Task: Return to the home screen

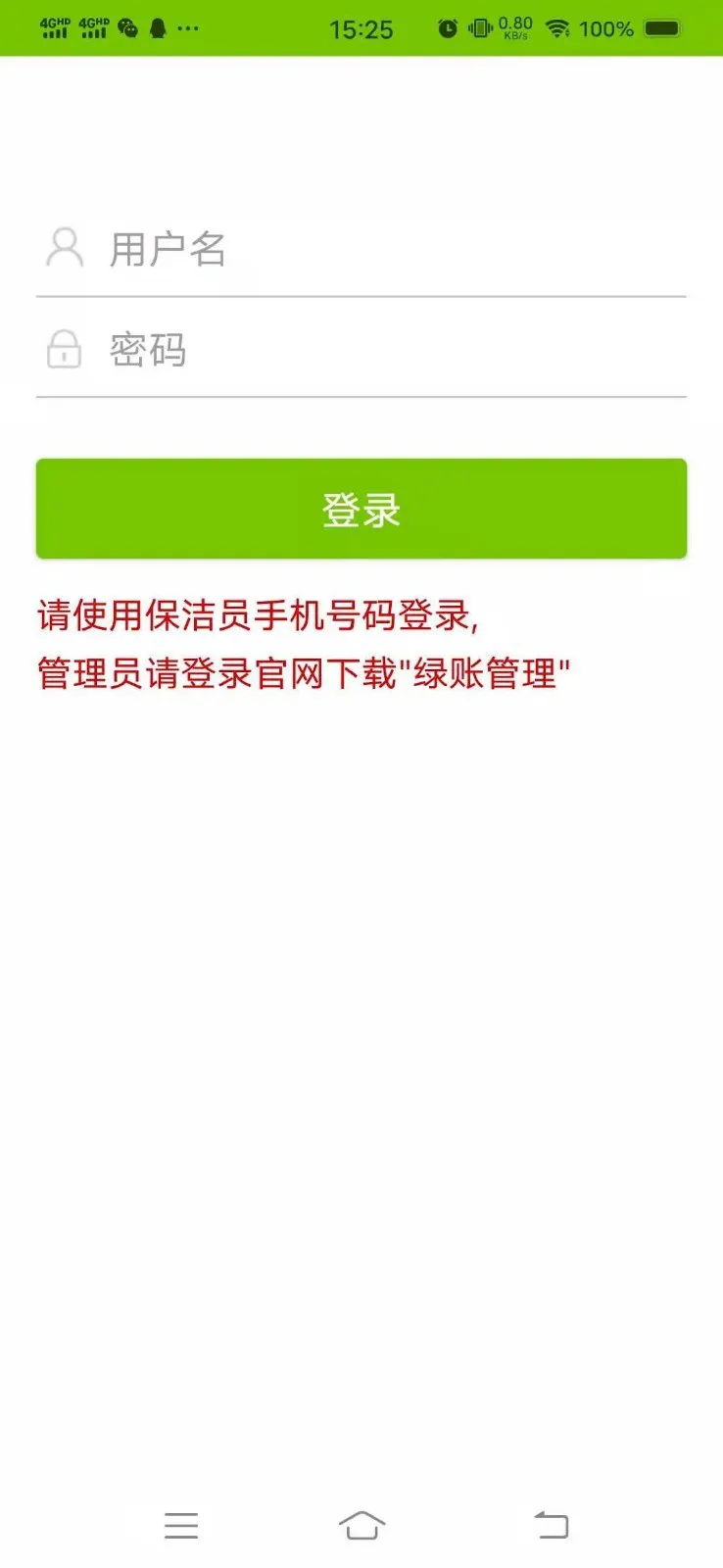Action: [x=361, y=1525]
